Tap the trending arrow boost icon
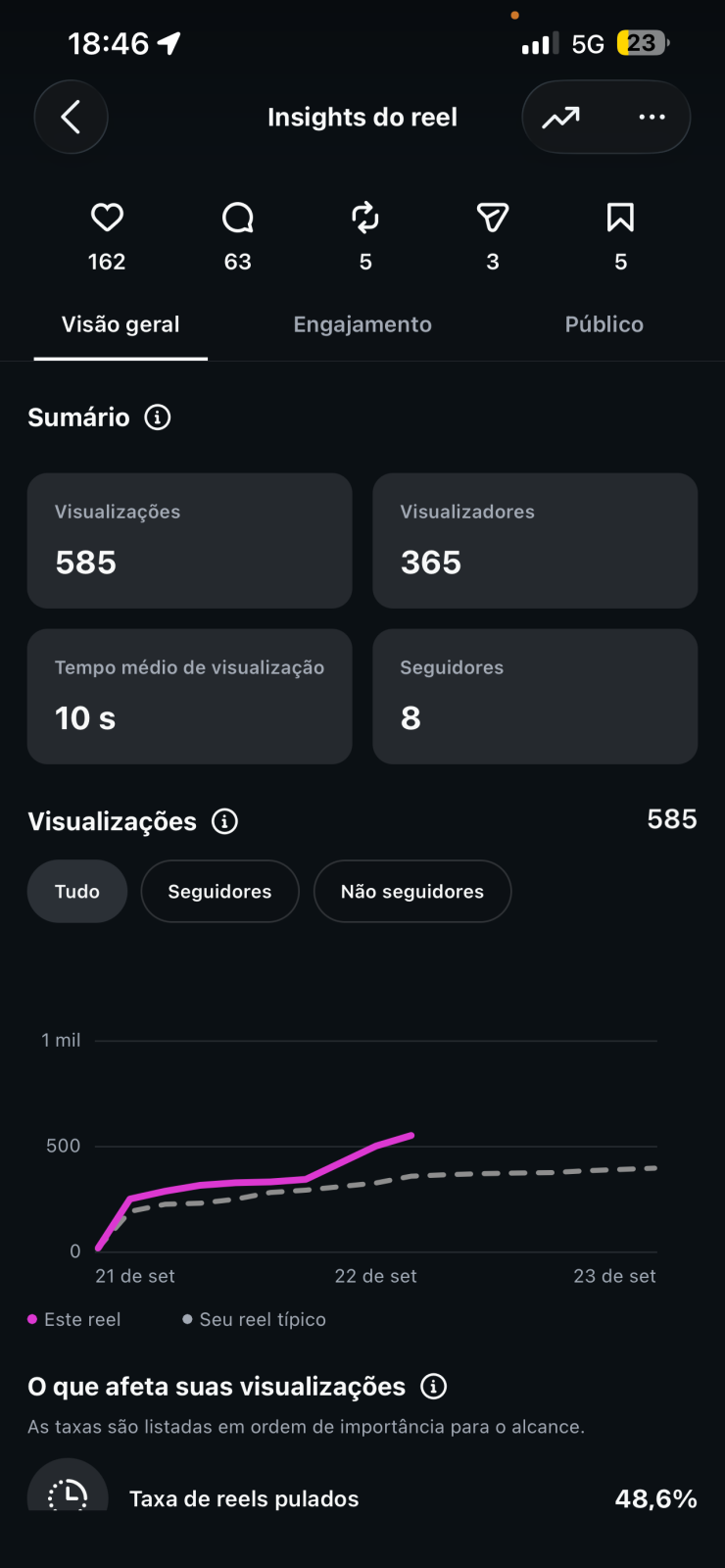Image resolution: width=725 pixels, height=1568 pixels. 561,118
